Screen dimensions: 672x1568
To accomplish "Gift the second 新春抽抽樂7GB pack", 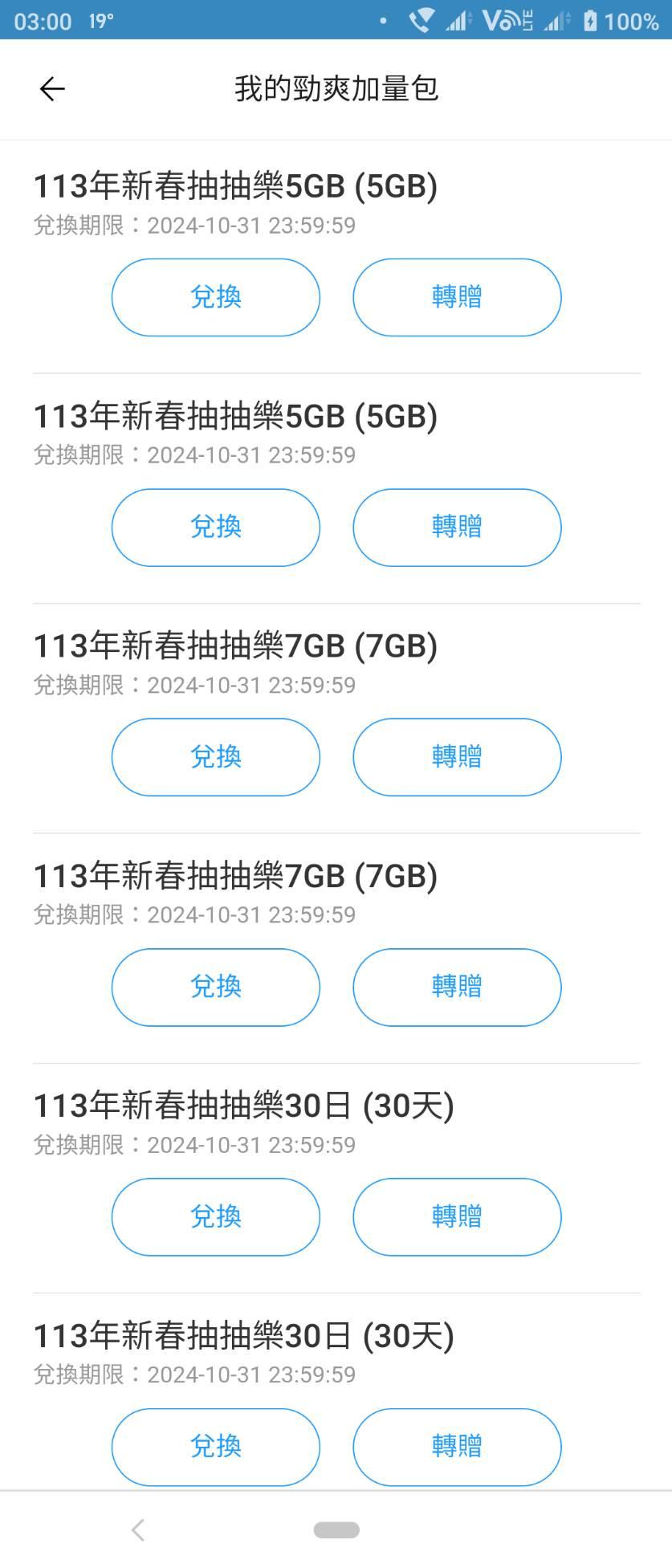I will pos(457,987).
